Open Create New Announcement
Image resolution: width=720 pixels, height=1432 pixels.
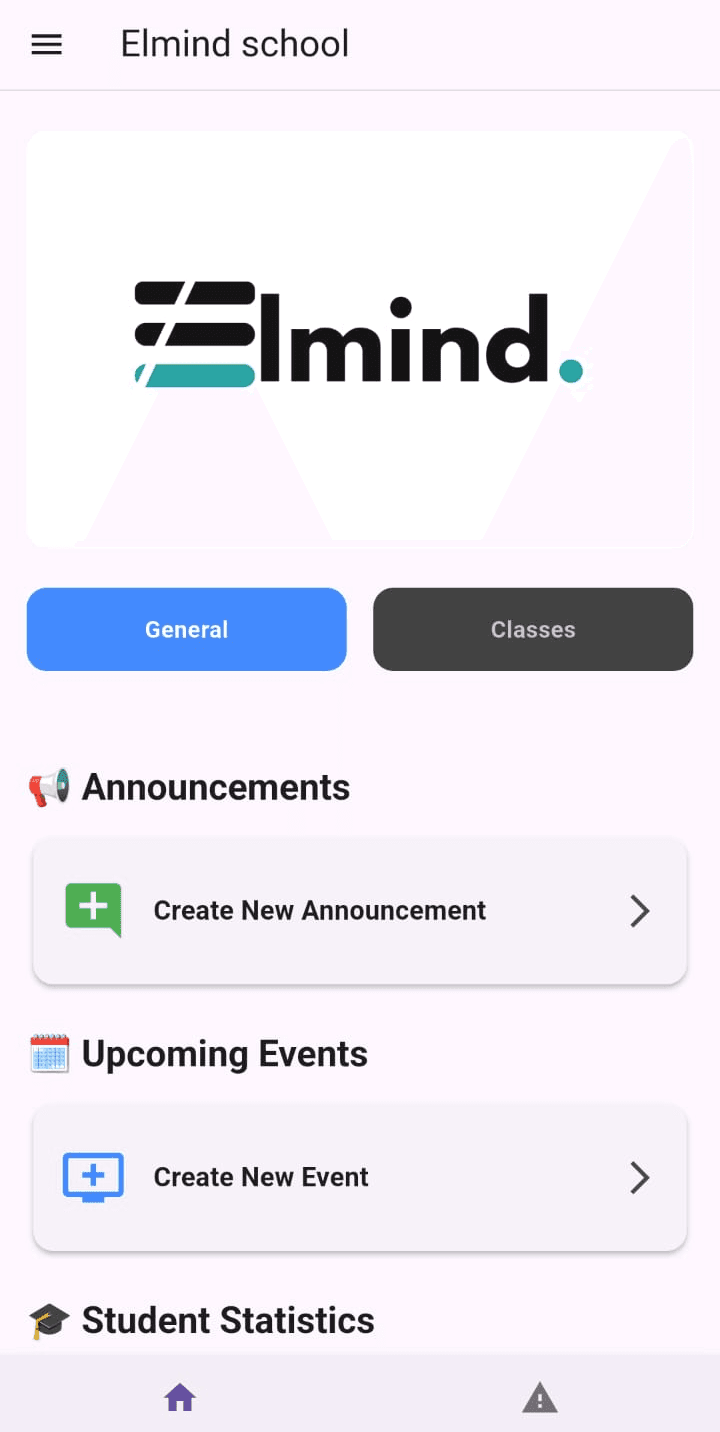[x=318, y=910]
